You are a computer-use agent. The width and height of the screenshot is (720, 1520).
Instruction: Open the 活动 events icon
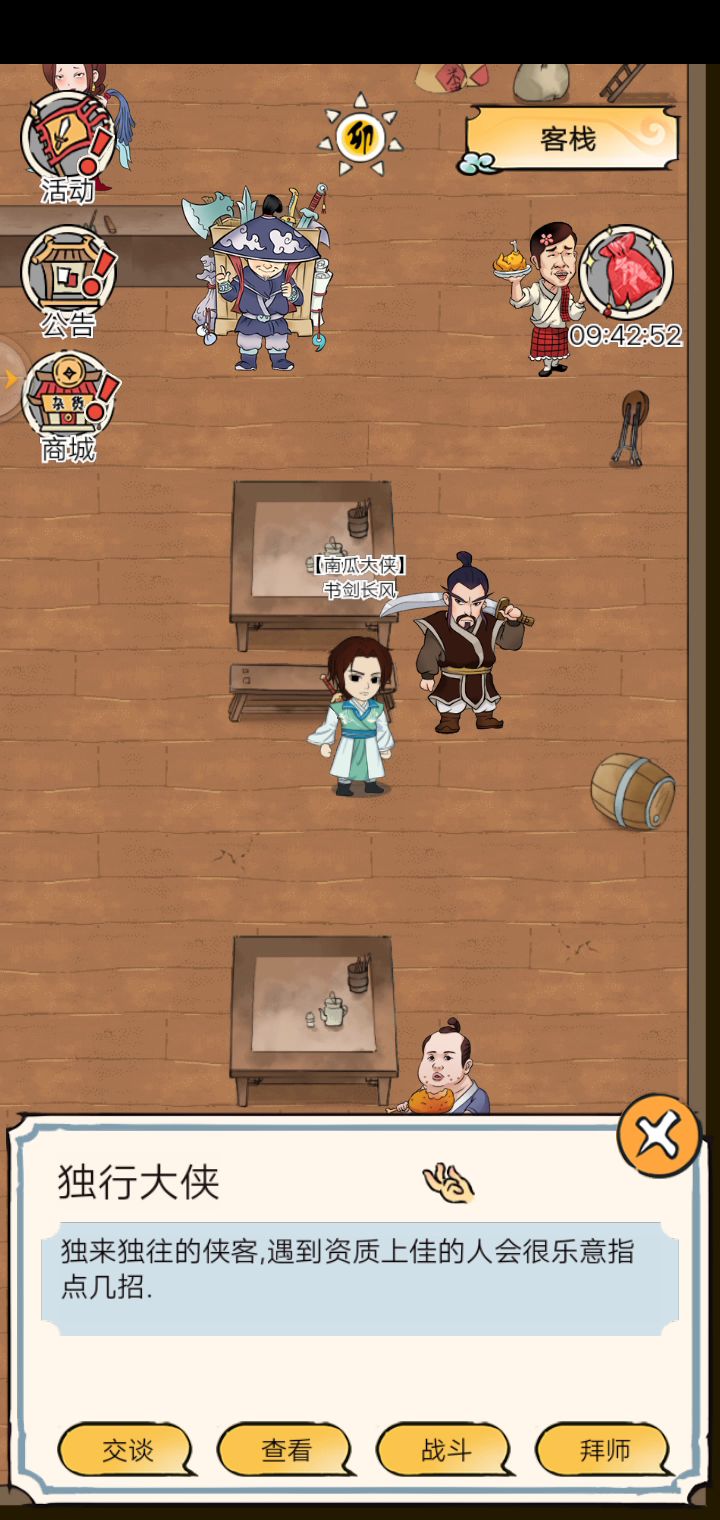[68, 147]
